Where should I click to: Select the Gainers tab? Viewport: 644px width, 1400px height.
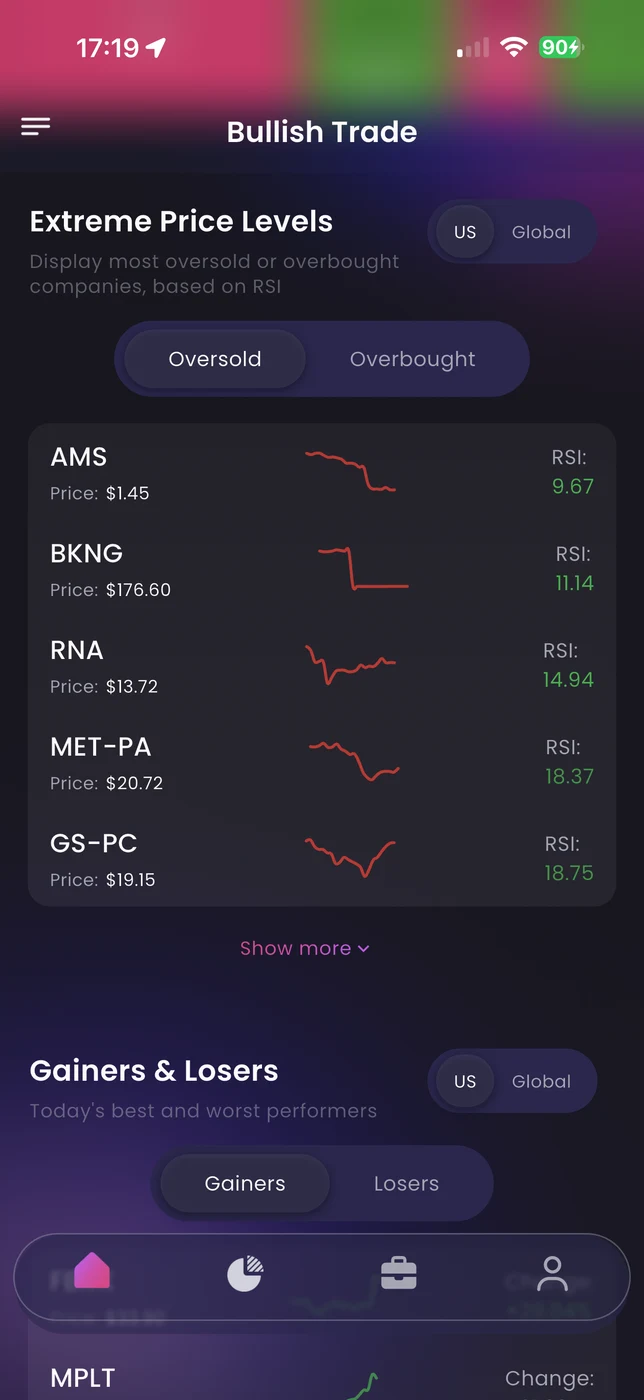tap(245, 1184)
